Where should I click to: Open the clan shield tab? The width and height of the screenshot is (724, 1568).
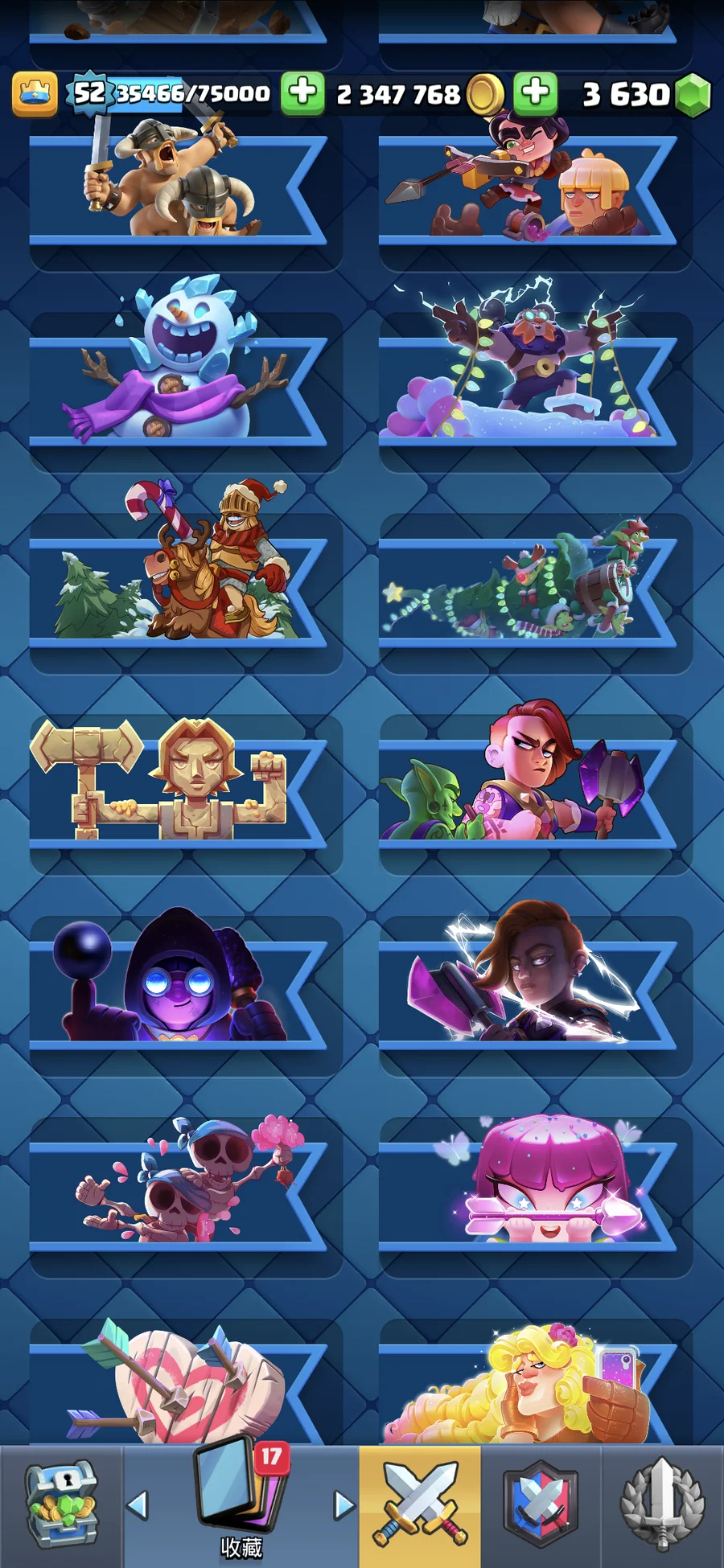pos(541,1505)
